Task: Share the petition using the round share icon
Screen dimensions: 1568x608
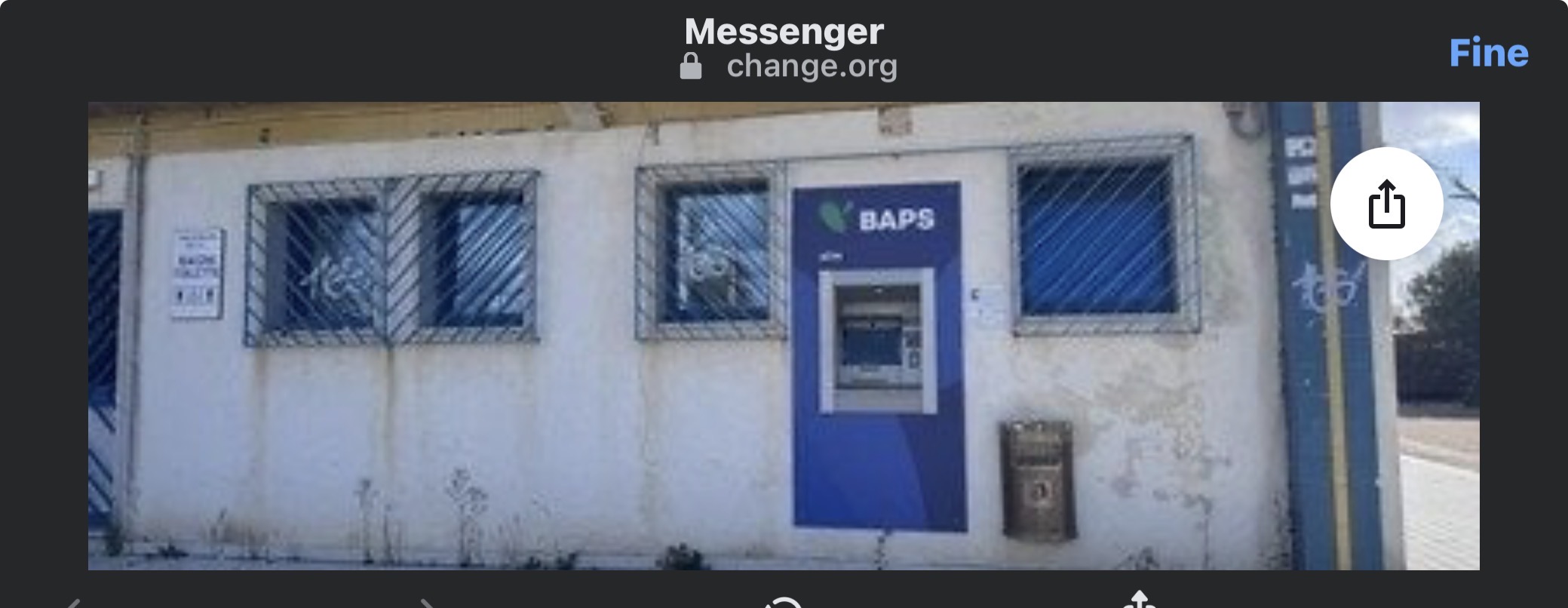Action: coord(1386,204)
